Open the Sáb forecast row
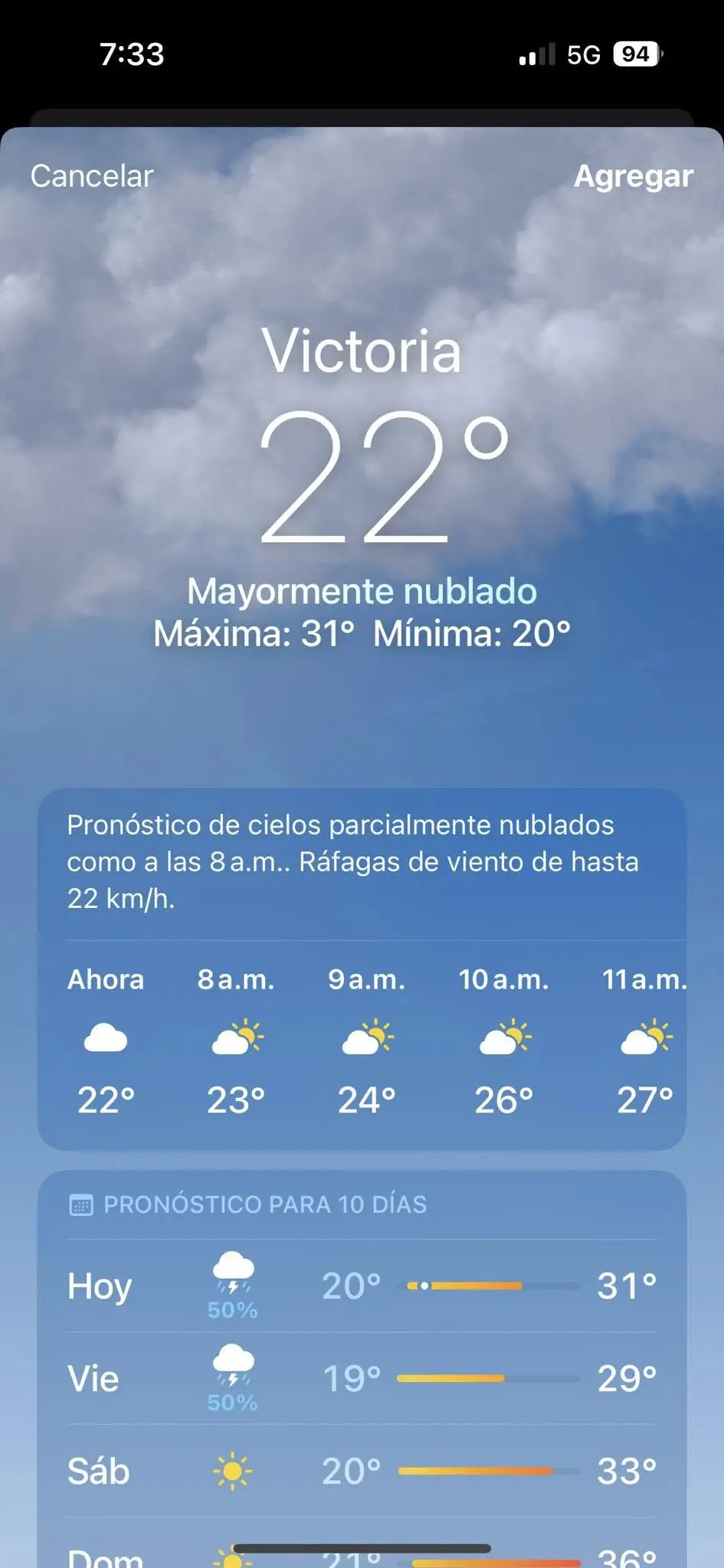The width and height of the screenshot is (724, 1568). (362, 1471)
